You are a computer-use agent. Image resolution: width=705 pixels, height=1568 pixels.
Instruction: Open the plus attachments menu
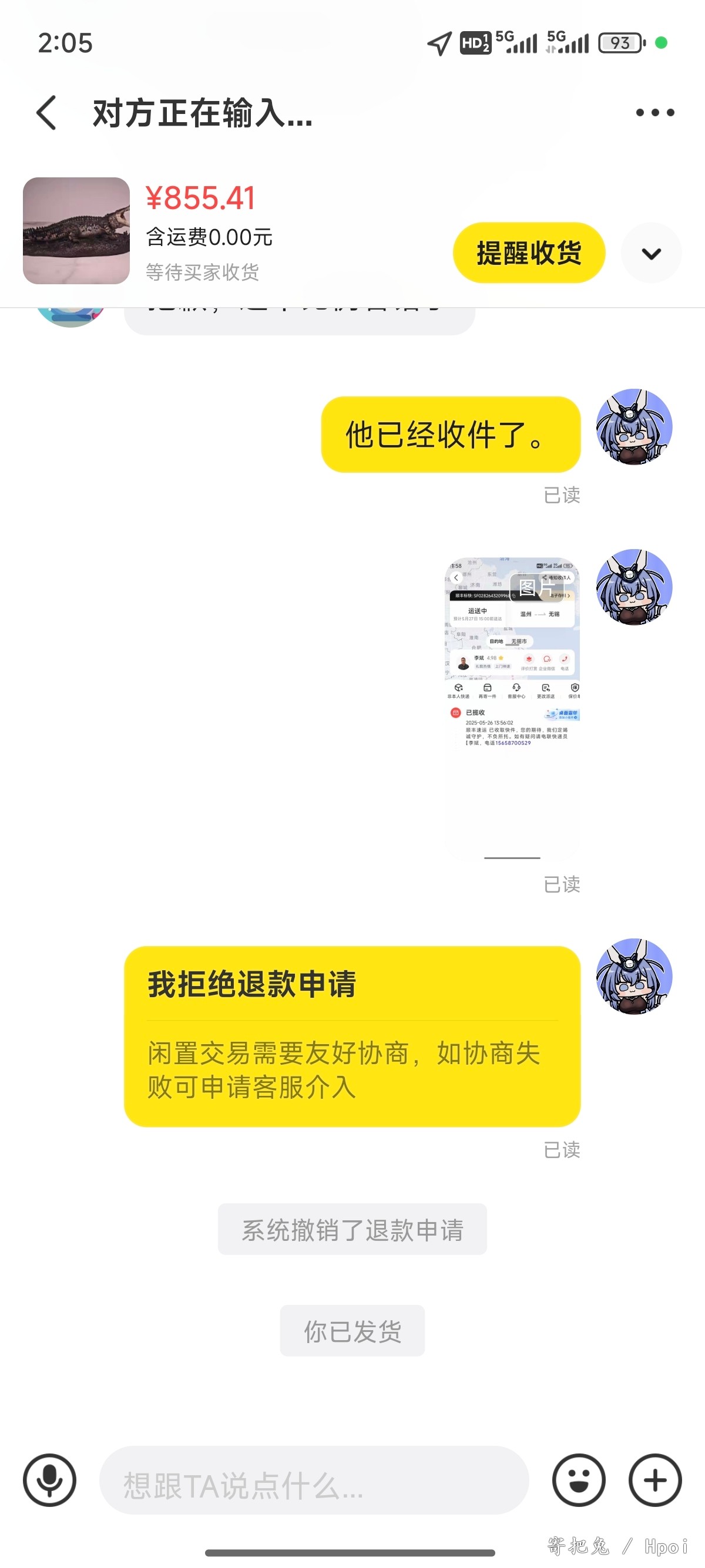[x=654, y=1480]
